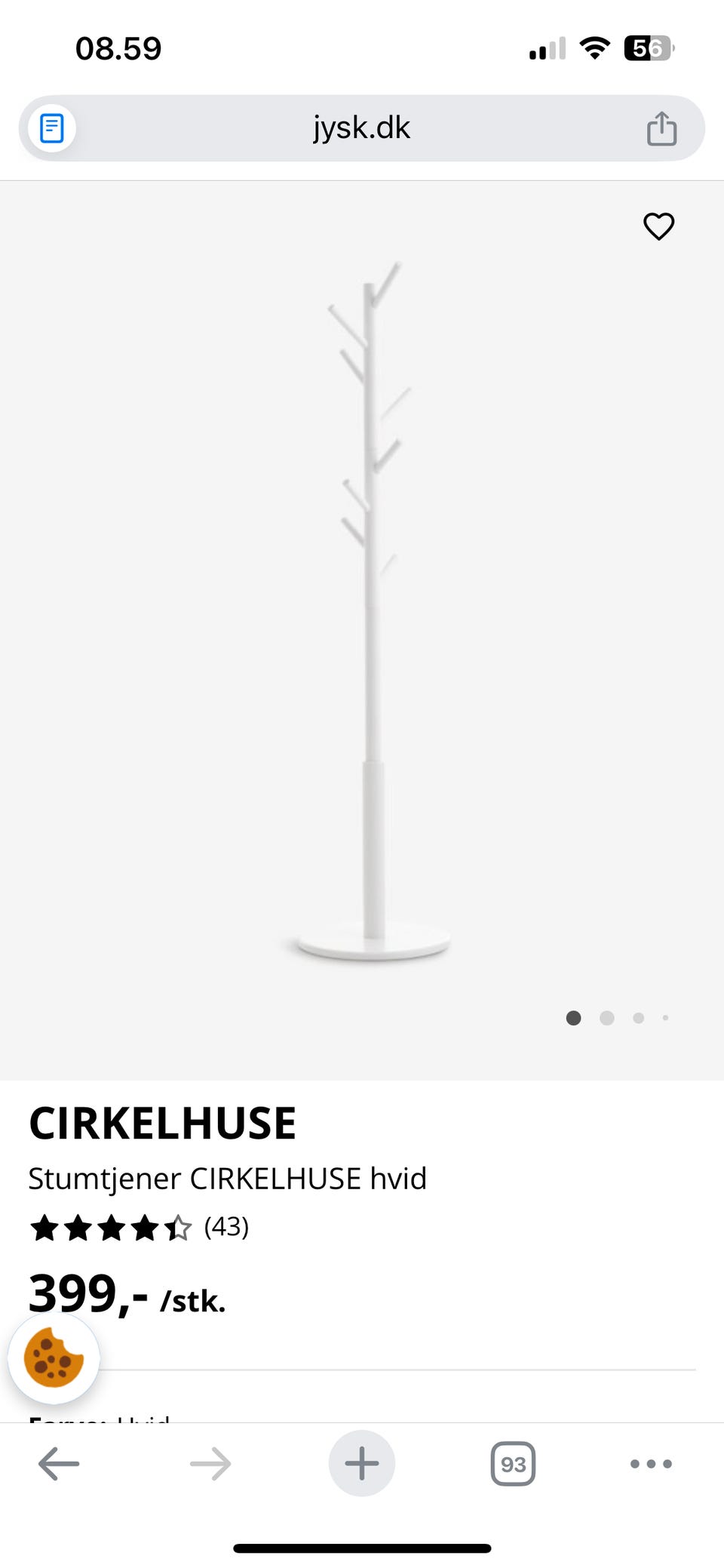
Task: Tap the Wi-Fi icon in the status bar
Action: [x=593, y=48]
